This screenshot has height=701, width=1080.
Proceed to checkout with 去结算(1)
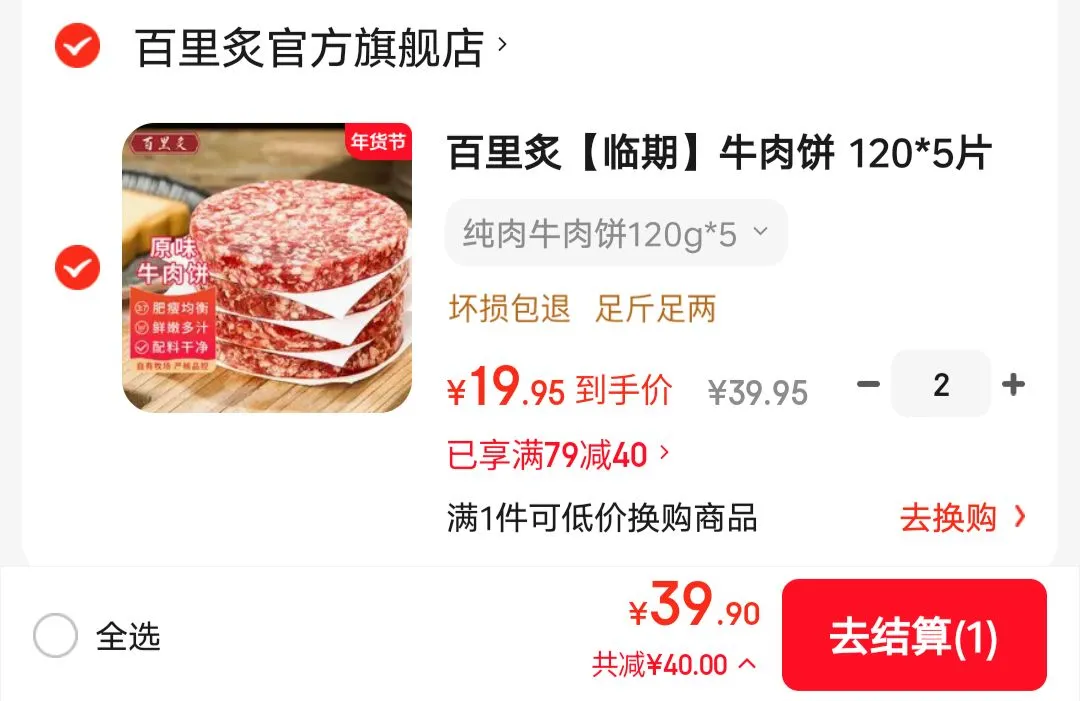click(x=913, y=636)
